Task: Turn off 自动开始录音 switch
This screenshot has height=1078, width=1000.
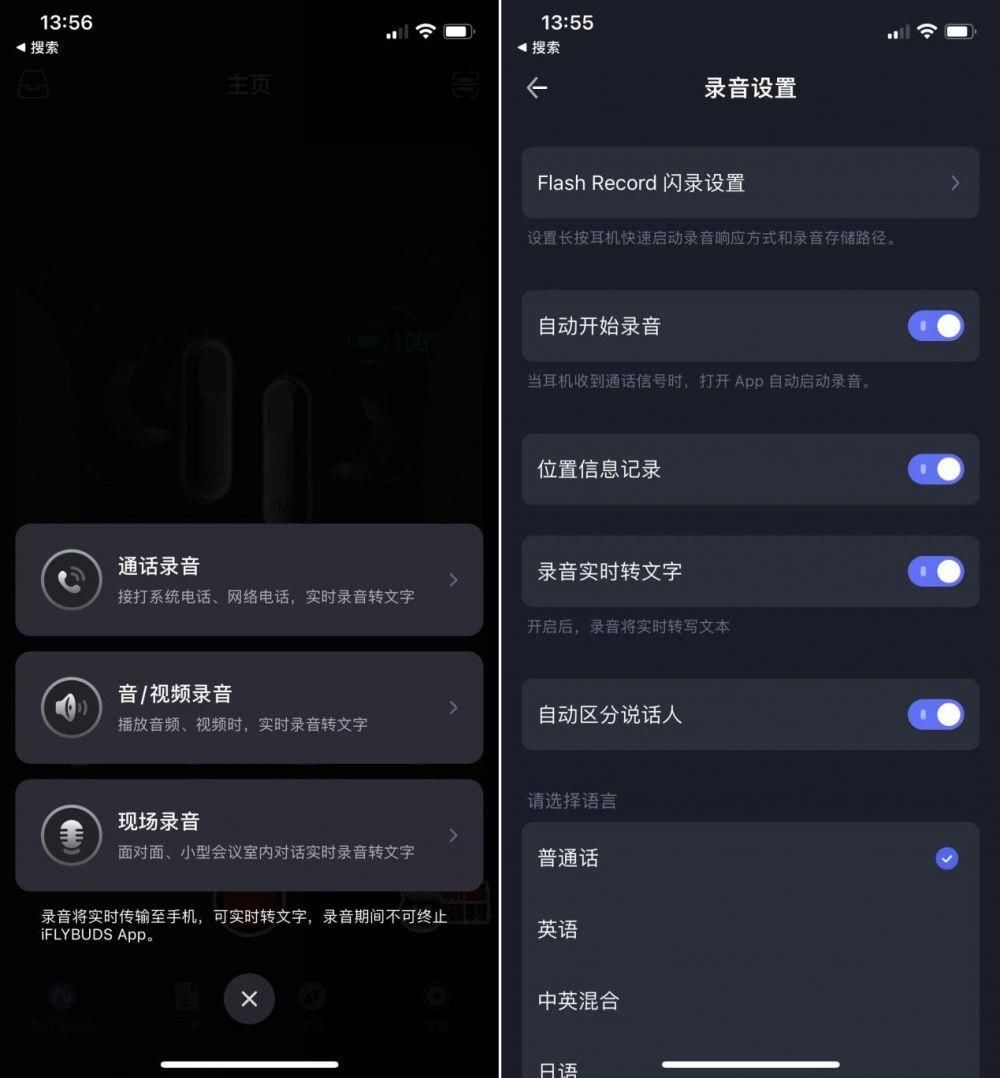Action: click(x=935, y=326)
